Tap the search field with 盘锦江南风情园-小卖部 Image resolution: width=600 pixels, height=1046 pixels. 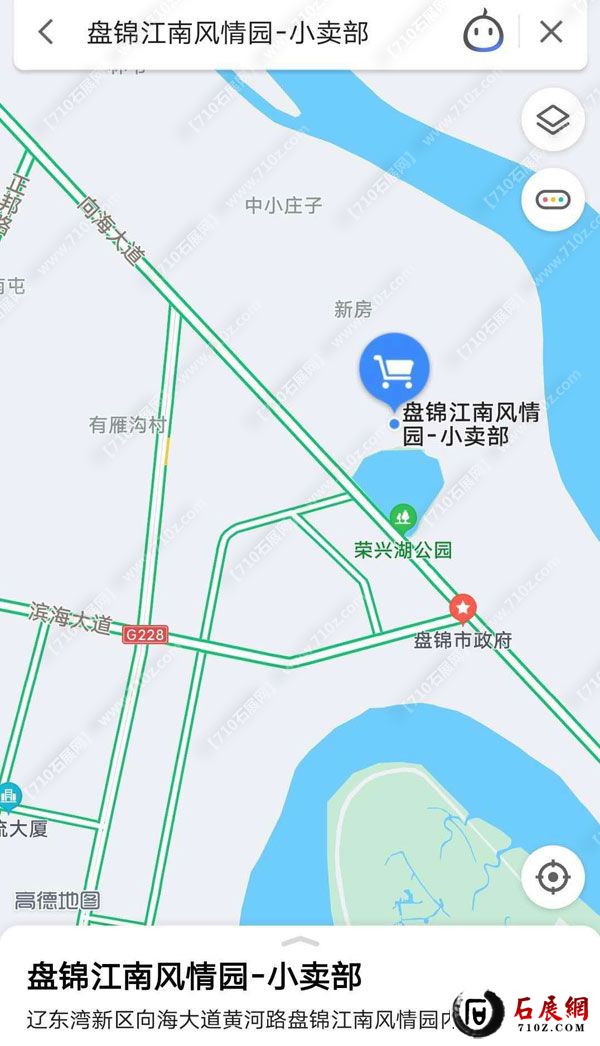pyautogui.click(x=228, y=33)
